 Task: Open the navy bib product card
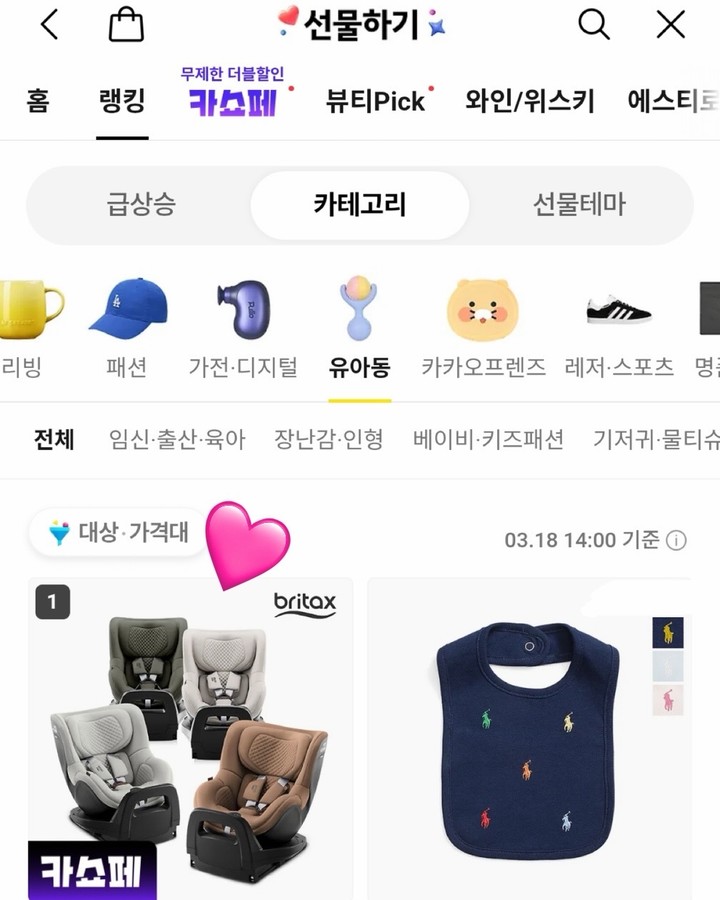(x=528, y=740)
